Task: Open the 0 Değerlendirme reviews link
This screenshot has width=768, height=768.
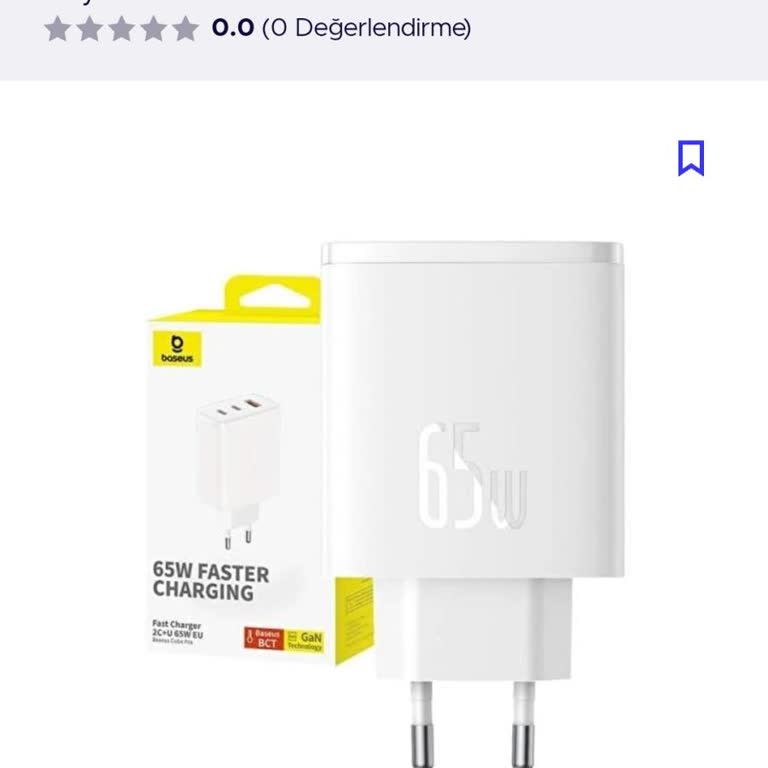Action: point(366,28)
